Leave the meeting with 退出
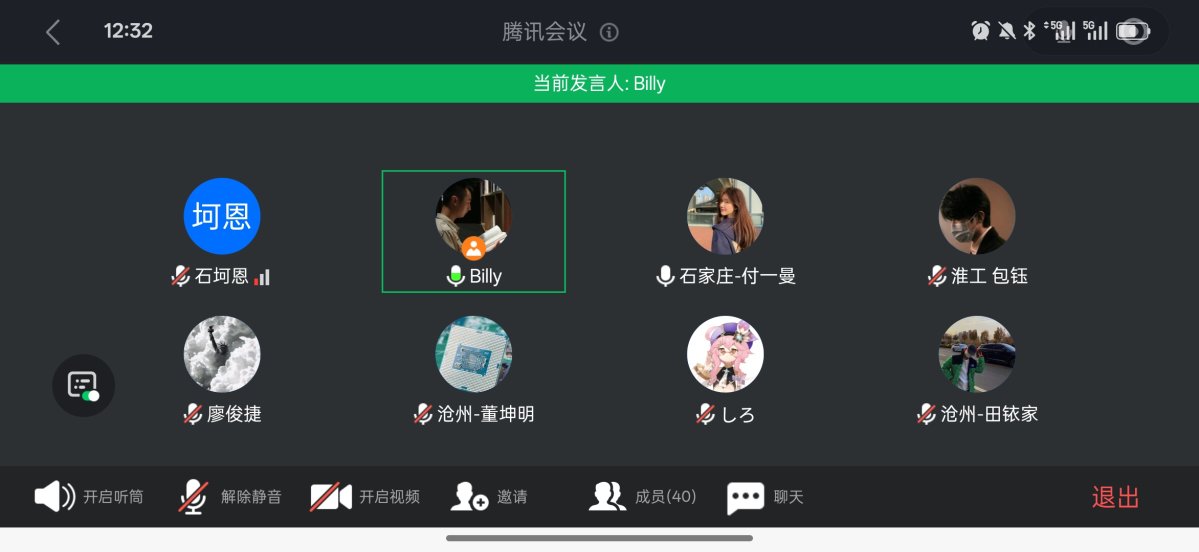Image resolution: width=1199 pixels, height=552 pixels. [1115, 497]
